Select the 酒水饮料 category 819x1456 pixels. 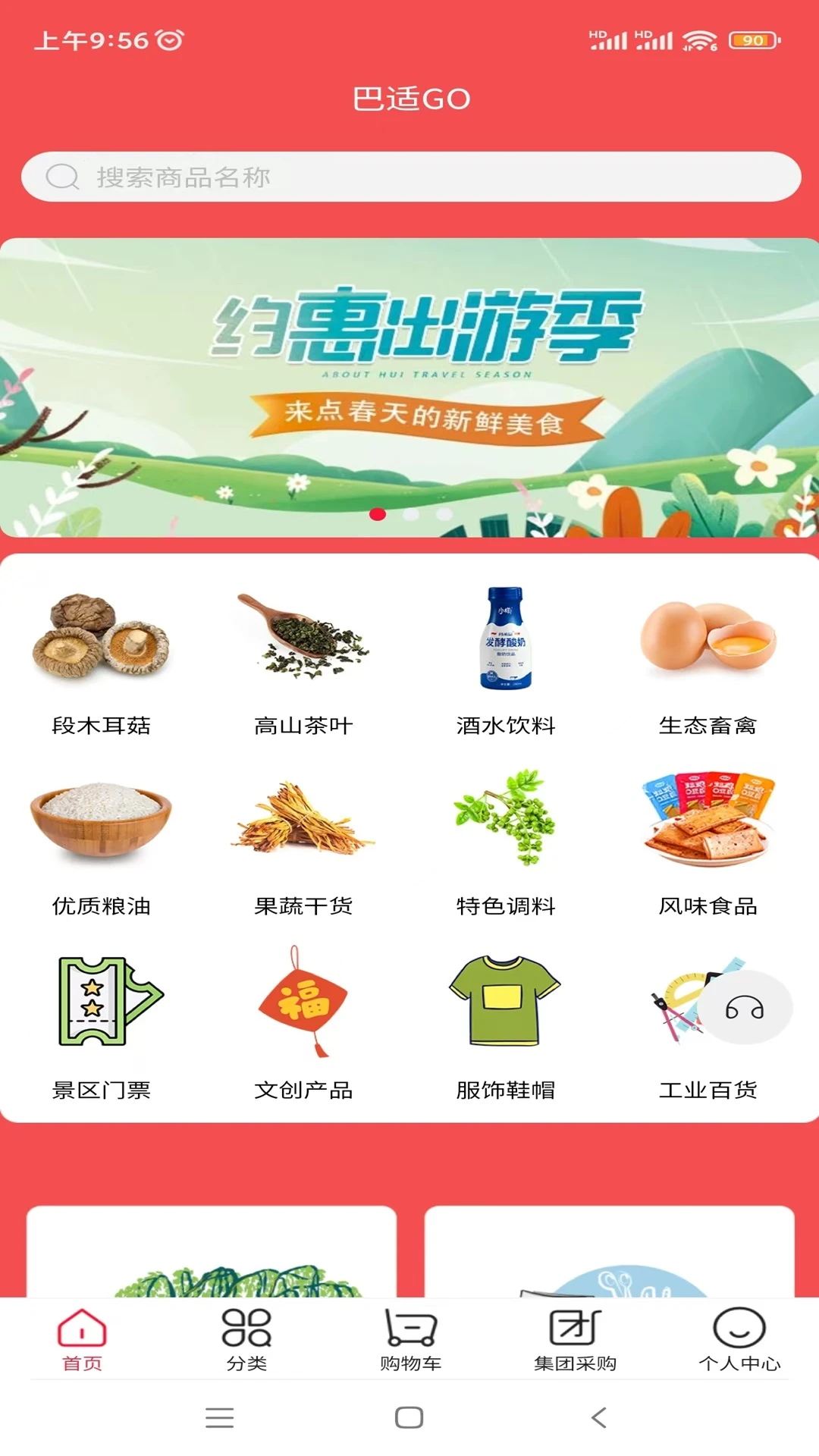click(x=506, y=660)
